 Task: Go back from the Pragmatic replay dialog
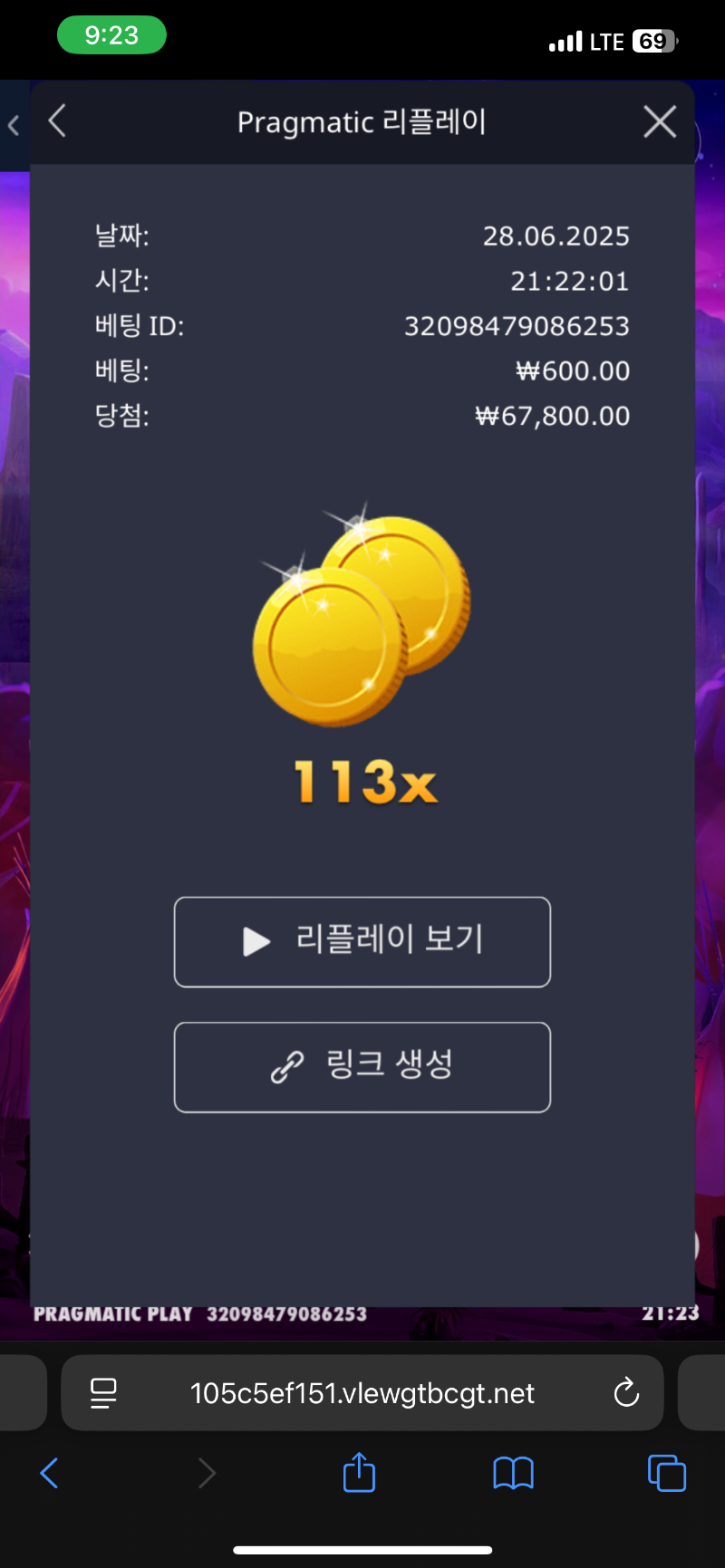click(57, 120)
